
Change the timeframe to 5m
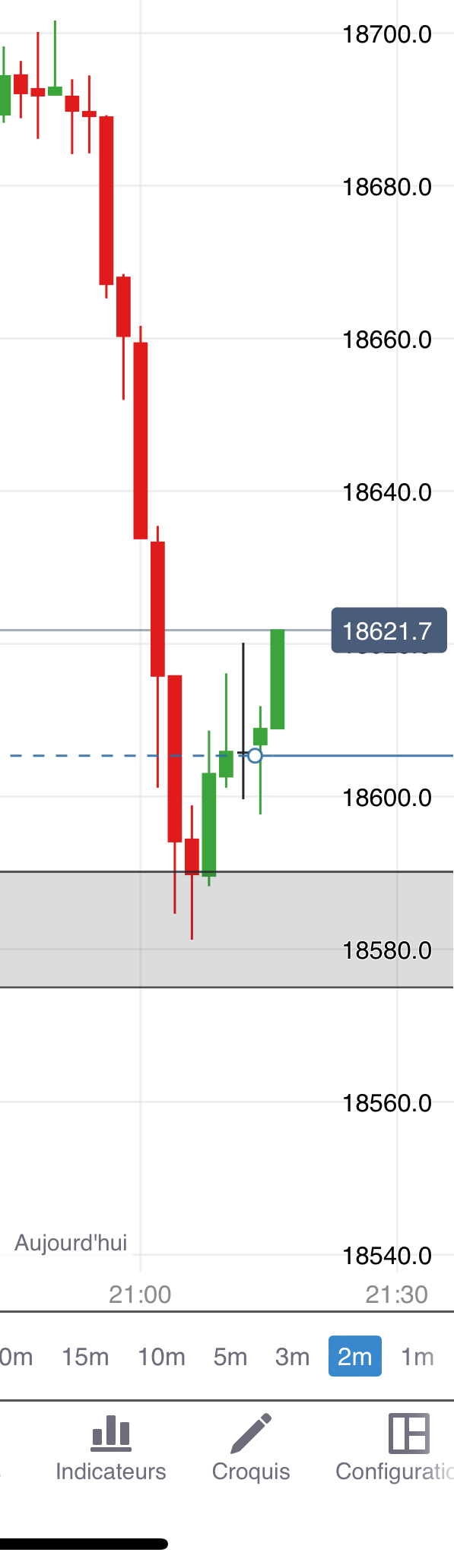(x=230, y=1357)
